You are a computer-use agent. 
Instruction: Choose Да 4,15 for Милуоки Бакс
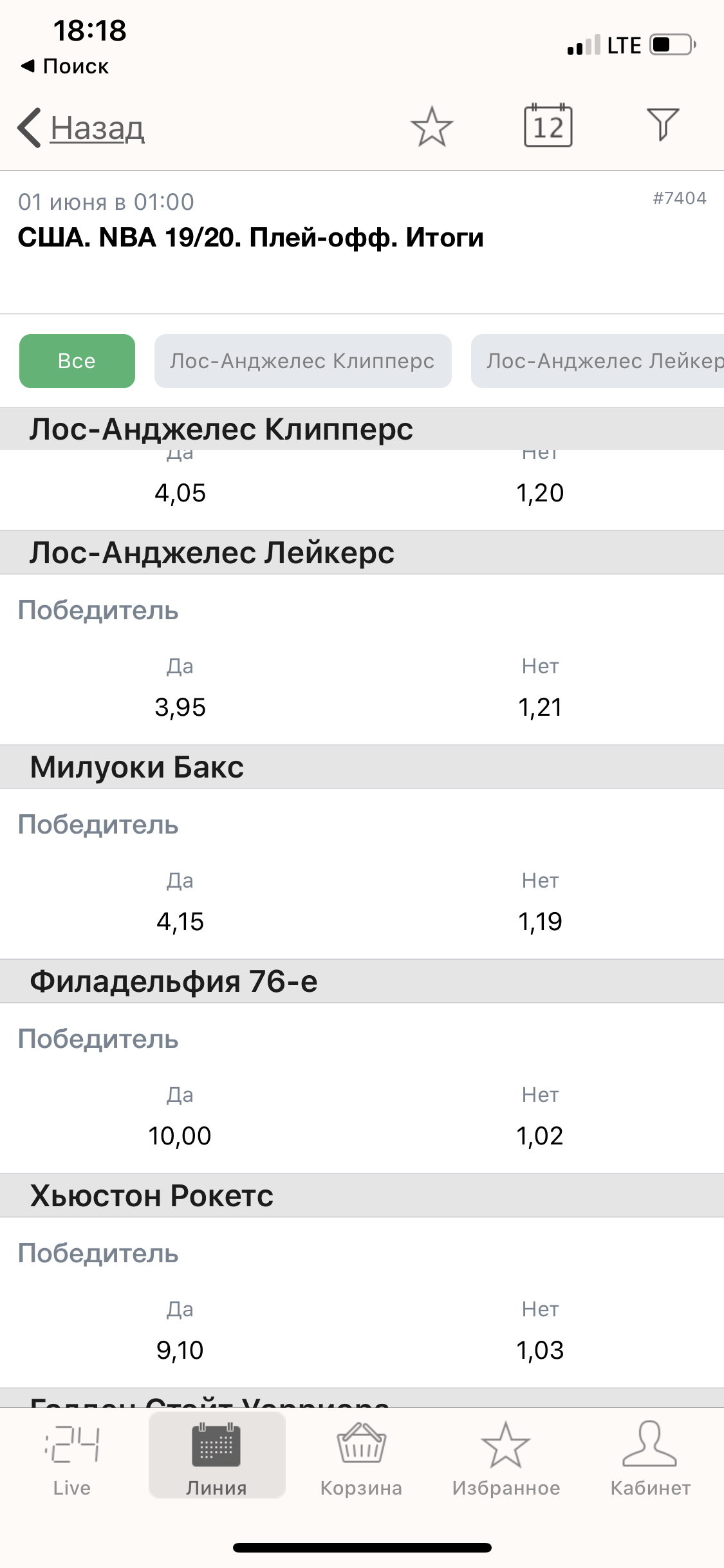point(180,904)
